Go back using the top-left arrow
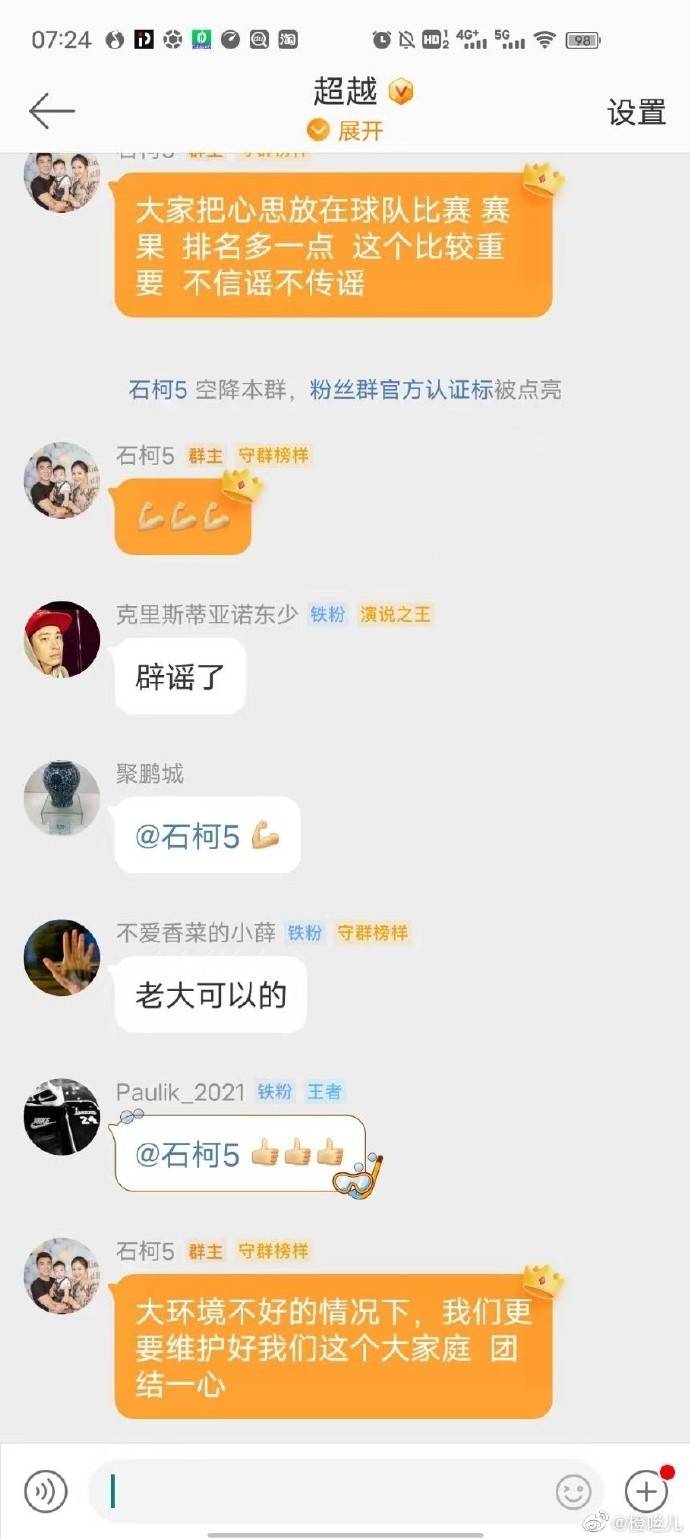 (52, 111)
